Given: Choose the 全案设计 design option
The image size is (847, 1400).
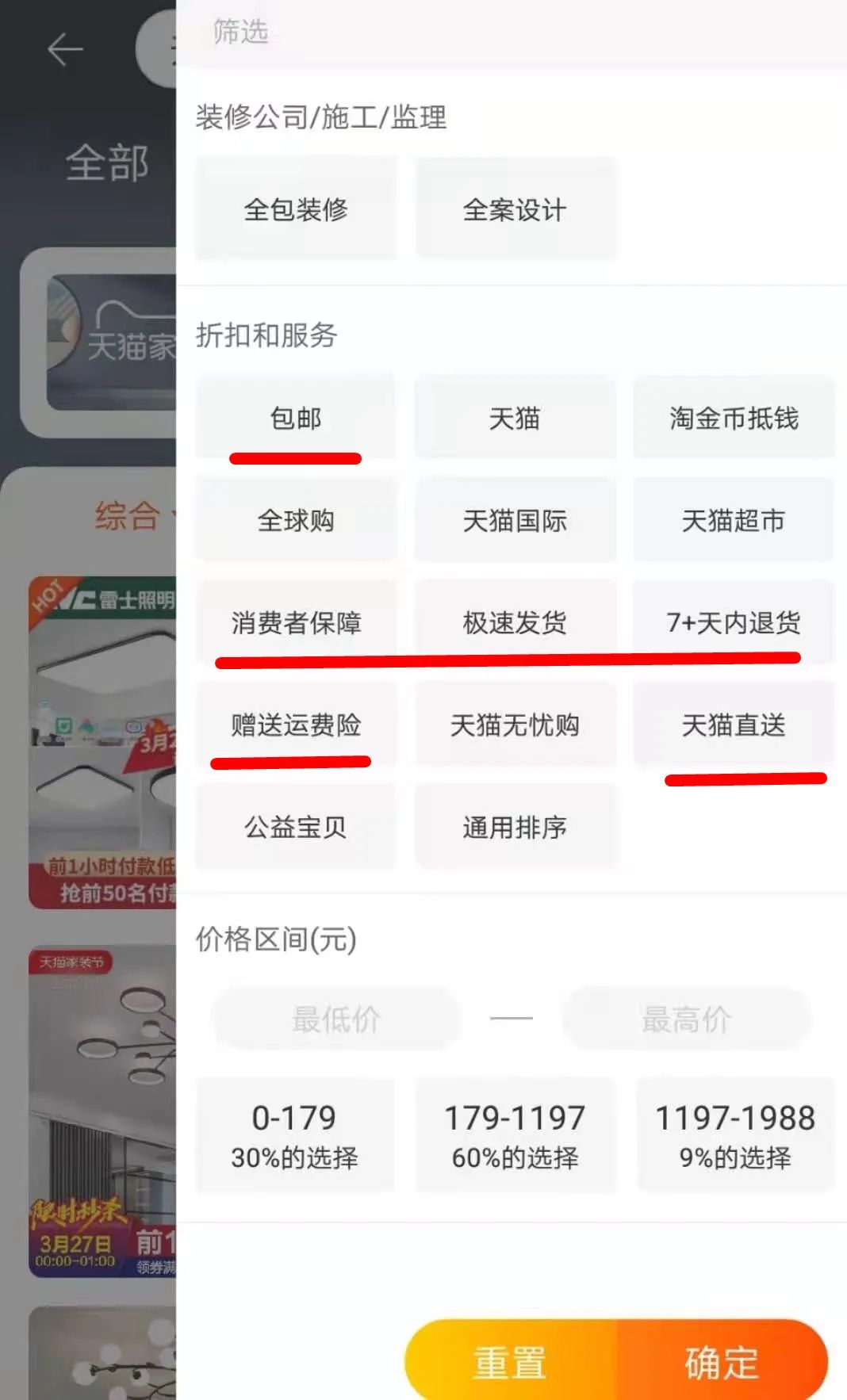Looking at the screenshot, I should click(515, 208).
